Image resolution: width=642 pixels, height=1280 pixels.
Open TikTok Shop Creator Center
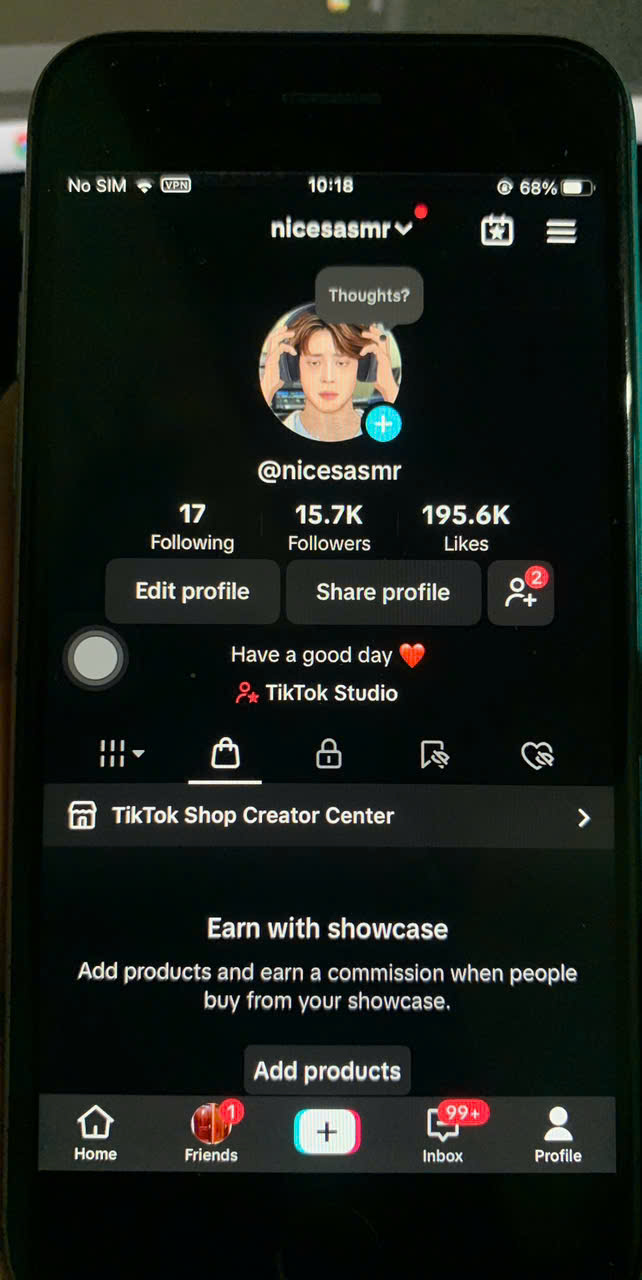pyautogui.click(x=328, y=817)
